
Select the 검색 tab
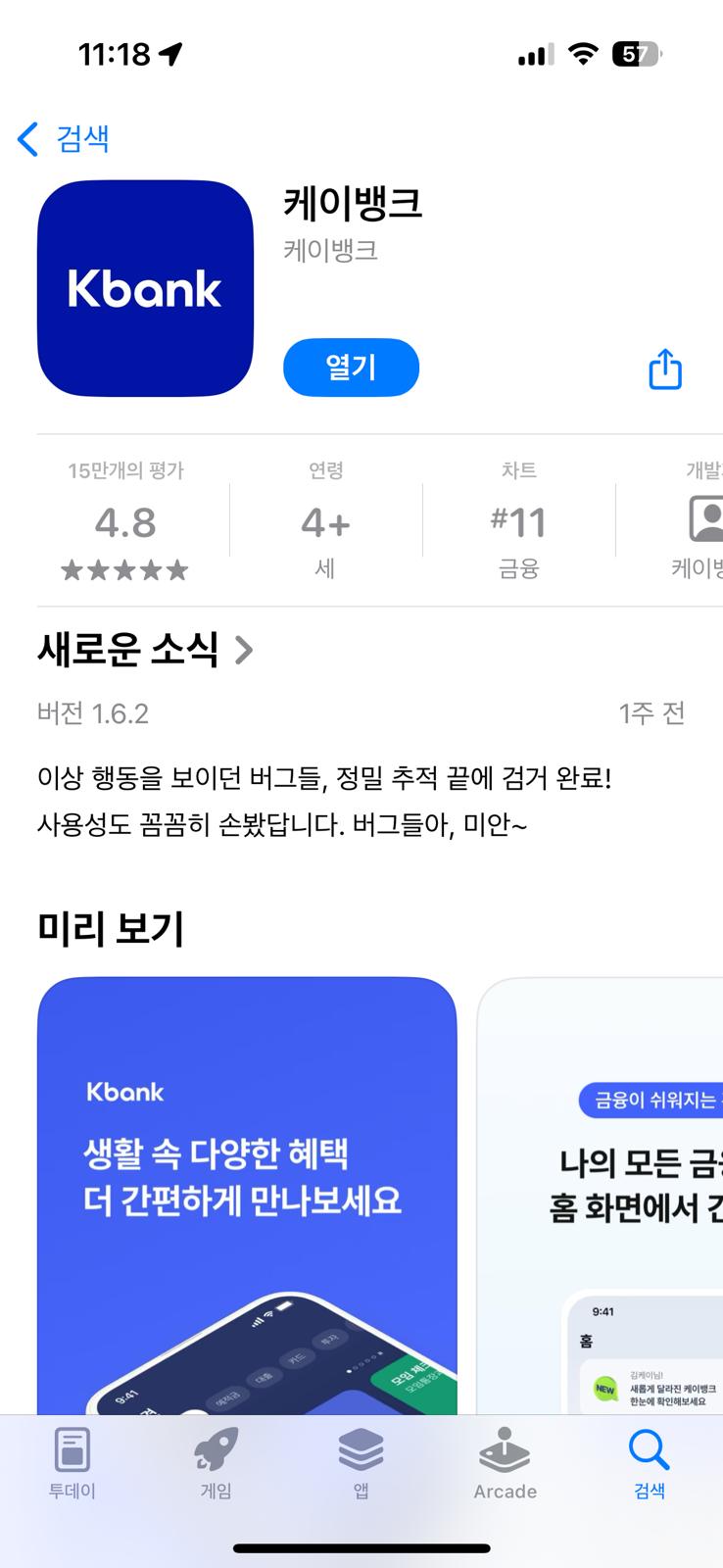(649, 1464)
